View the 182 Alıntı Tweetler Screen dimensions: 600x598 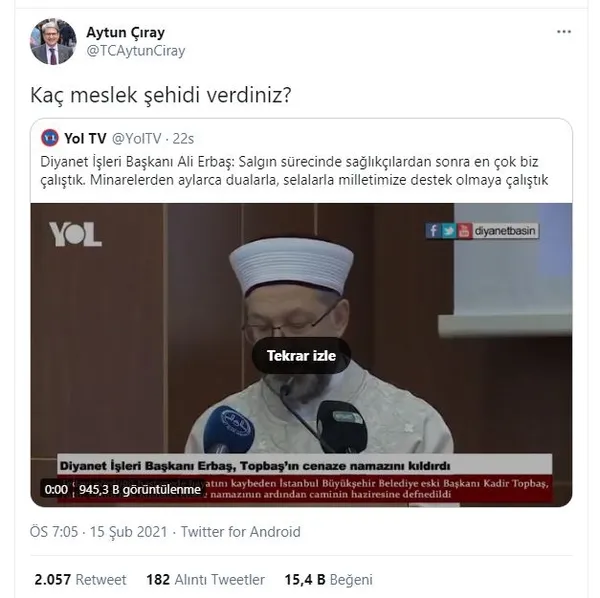pyautogui.click(x=205, y=579)
